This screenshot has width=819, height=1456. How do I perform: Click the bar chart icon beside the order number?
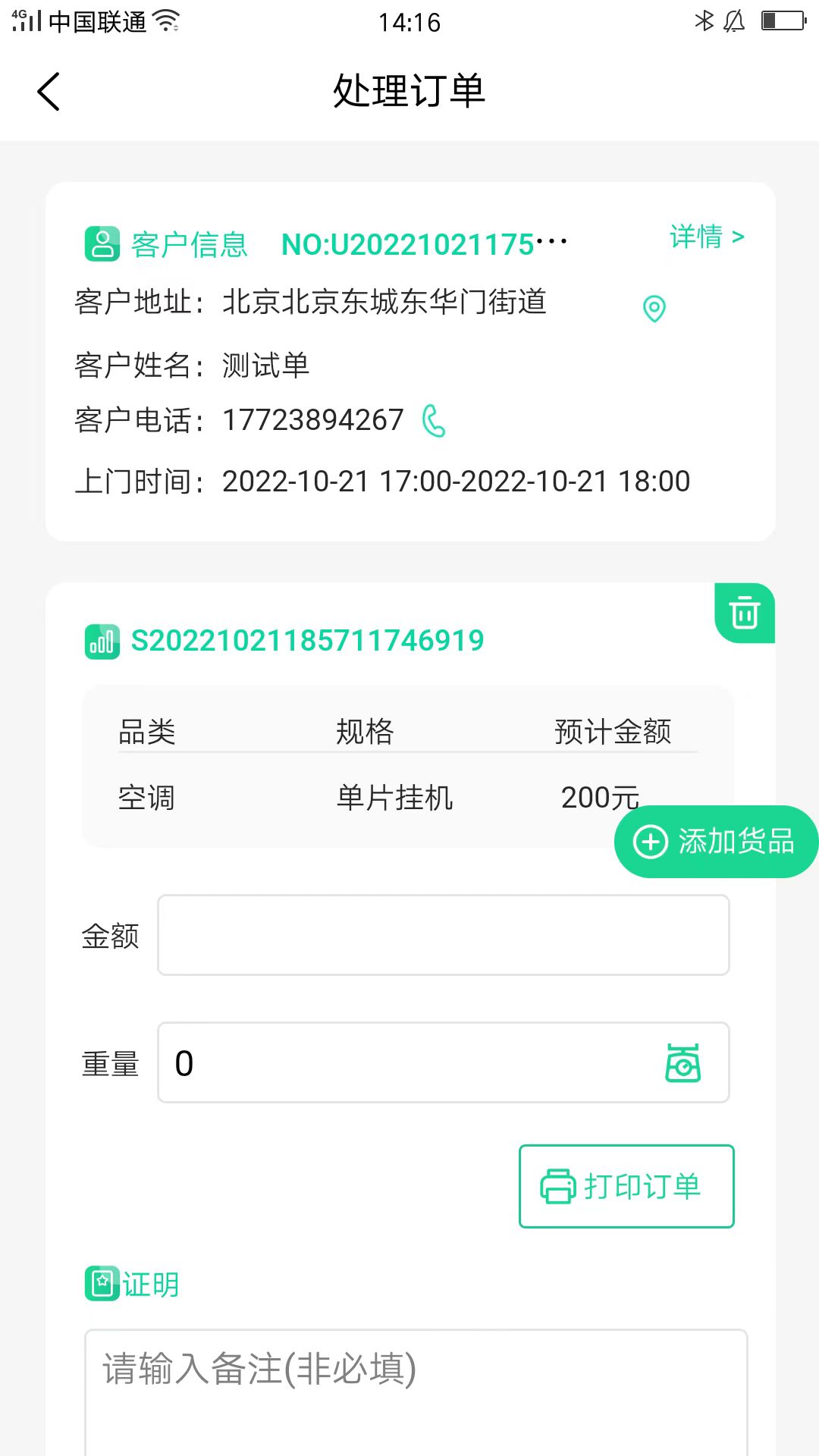tap(101, 639)
